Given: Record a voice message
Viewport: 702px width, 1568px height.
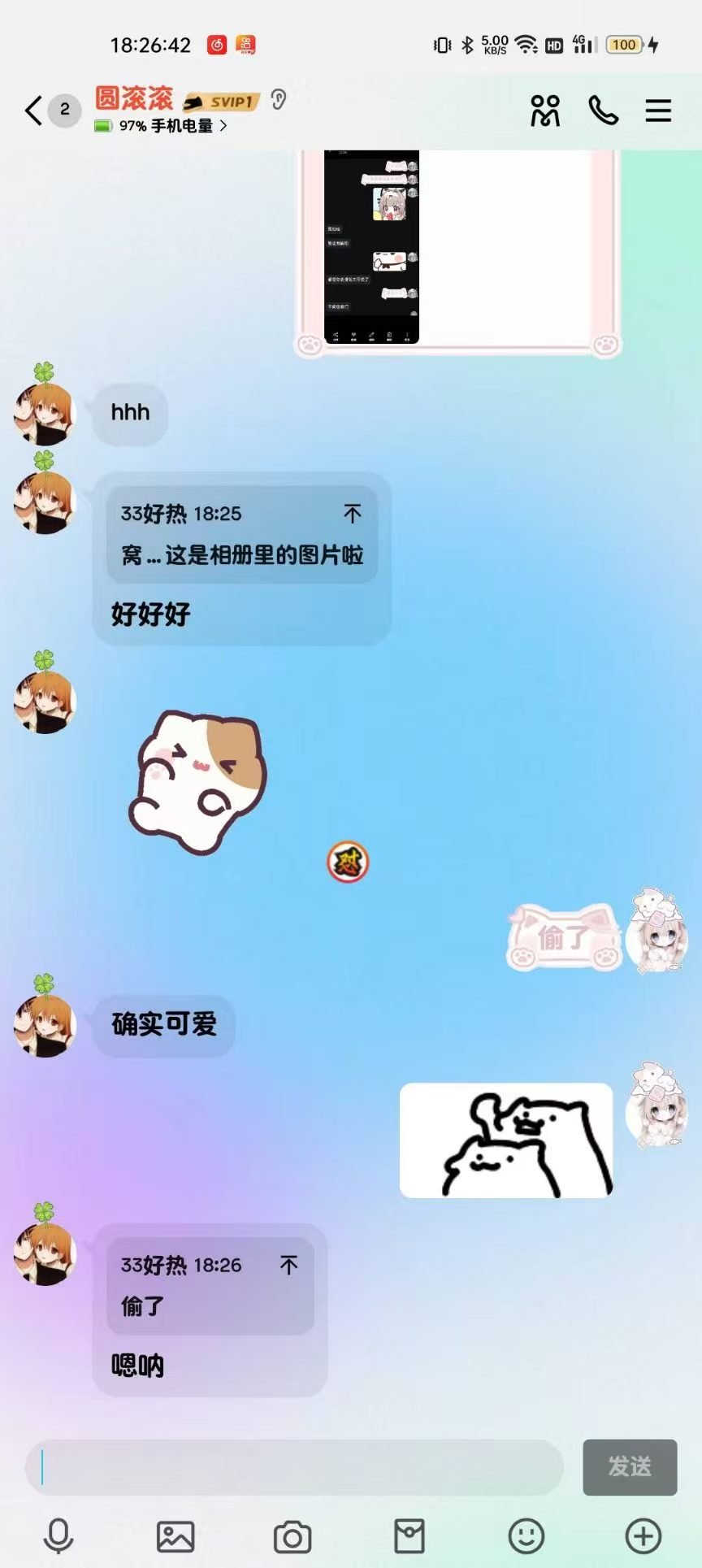Looking at the screenshot, I should pos(58,1536).
